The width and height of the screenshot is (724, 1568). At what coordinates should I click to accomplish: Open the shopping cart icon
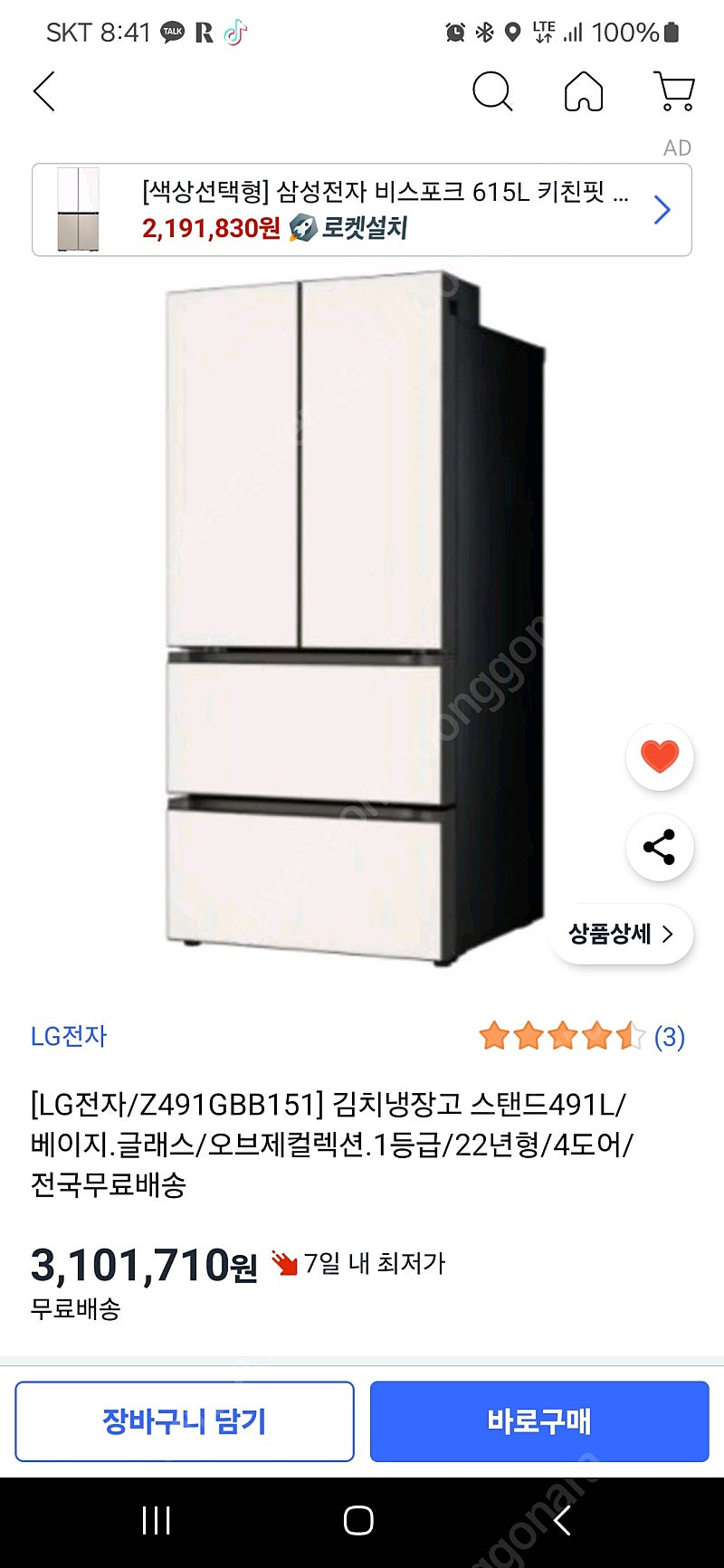pyautogui.click(x=674, y=91)
